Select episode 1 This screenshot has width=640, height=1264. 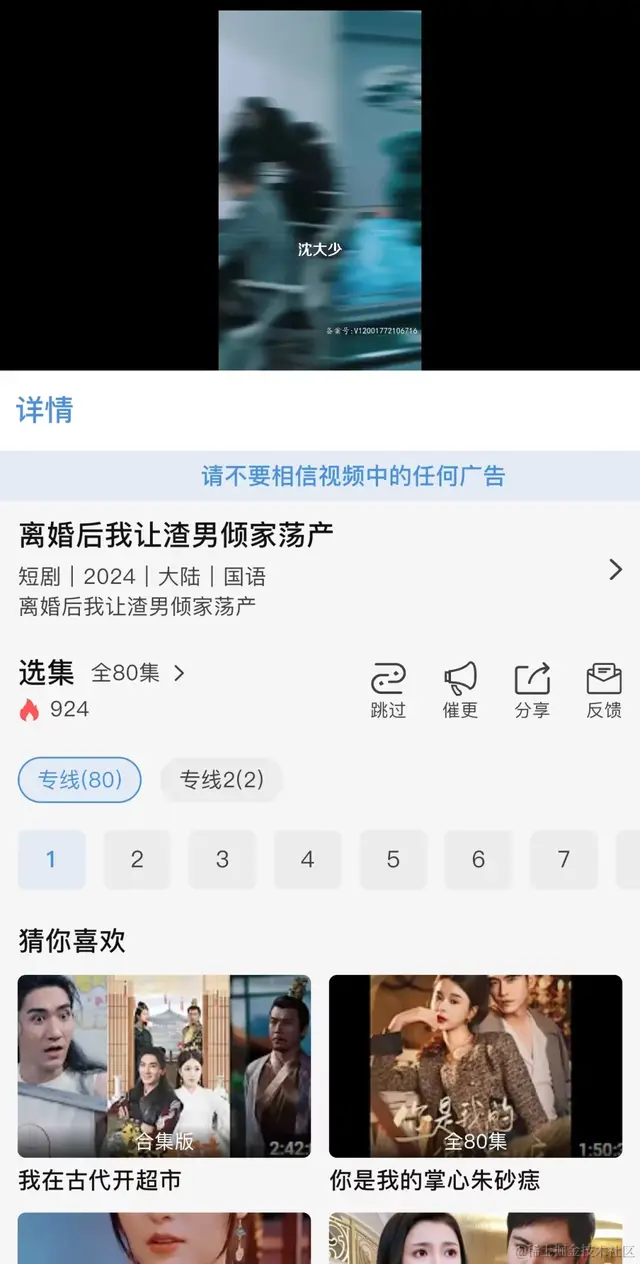point(51,859)
